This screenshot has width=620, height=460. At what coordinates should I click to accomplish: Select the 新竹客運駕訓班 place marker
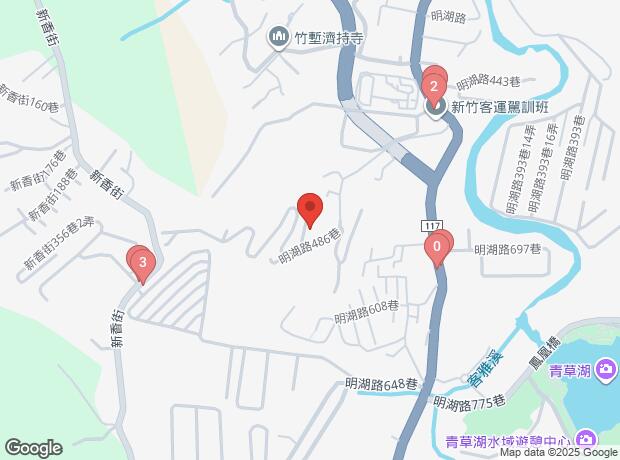point(435,108)
